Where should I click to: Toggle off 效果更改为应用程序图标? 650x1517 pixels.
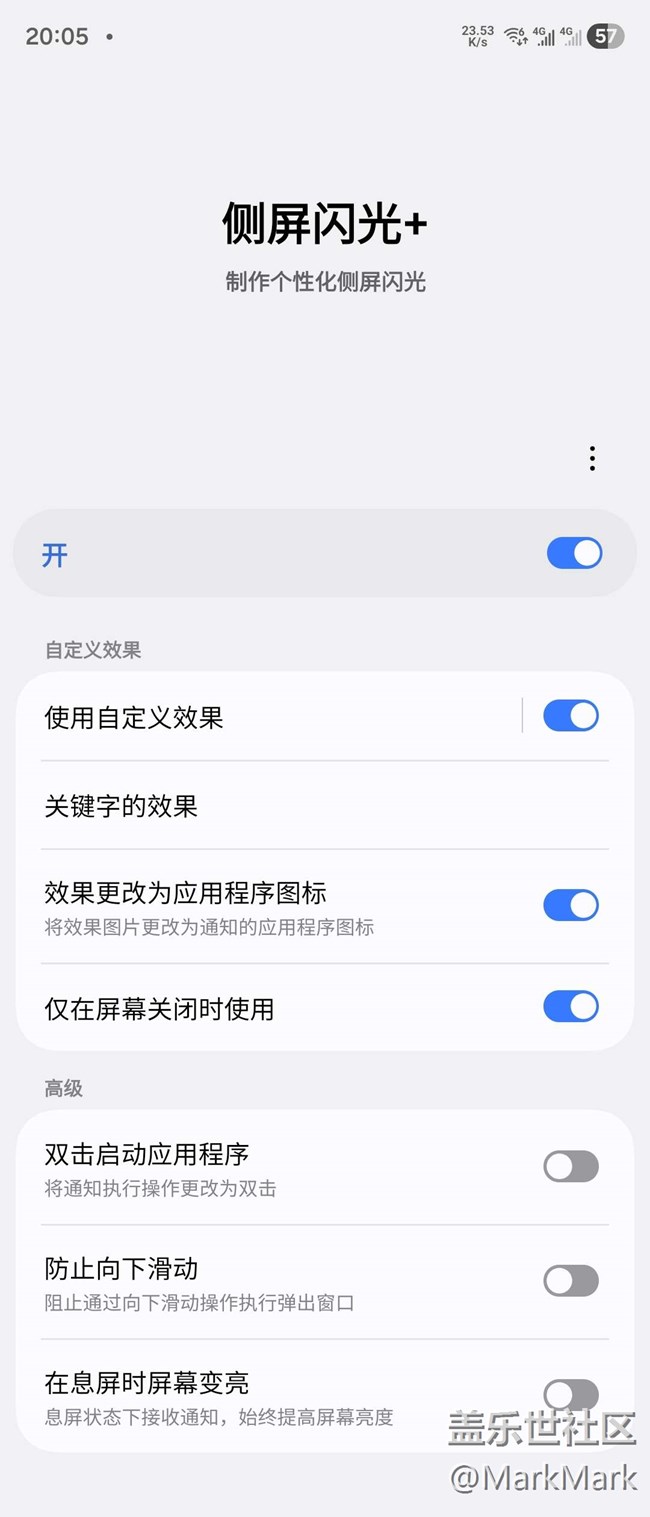[571, 905]
